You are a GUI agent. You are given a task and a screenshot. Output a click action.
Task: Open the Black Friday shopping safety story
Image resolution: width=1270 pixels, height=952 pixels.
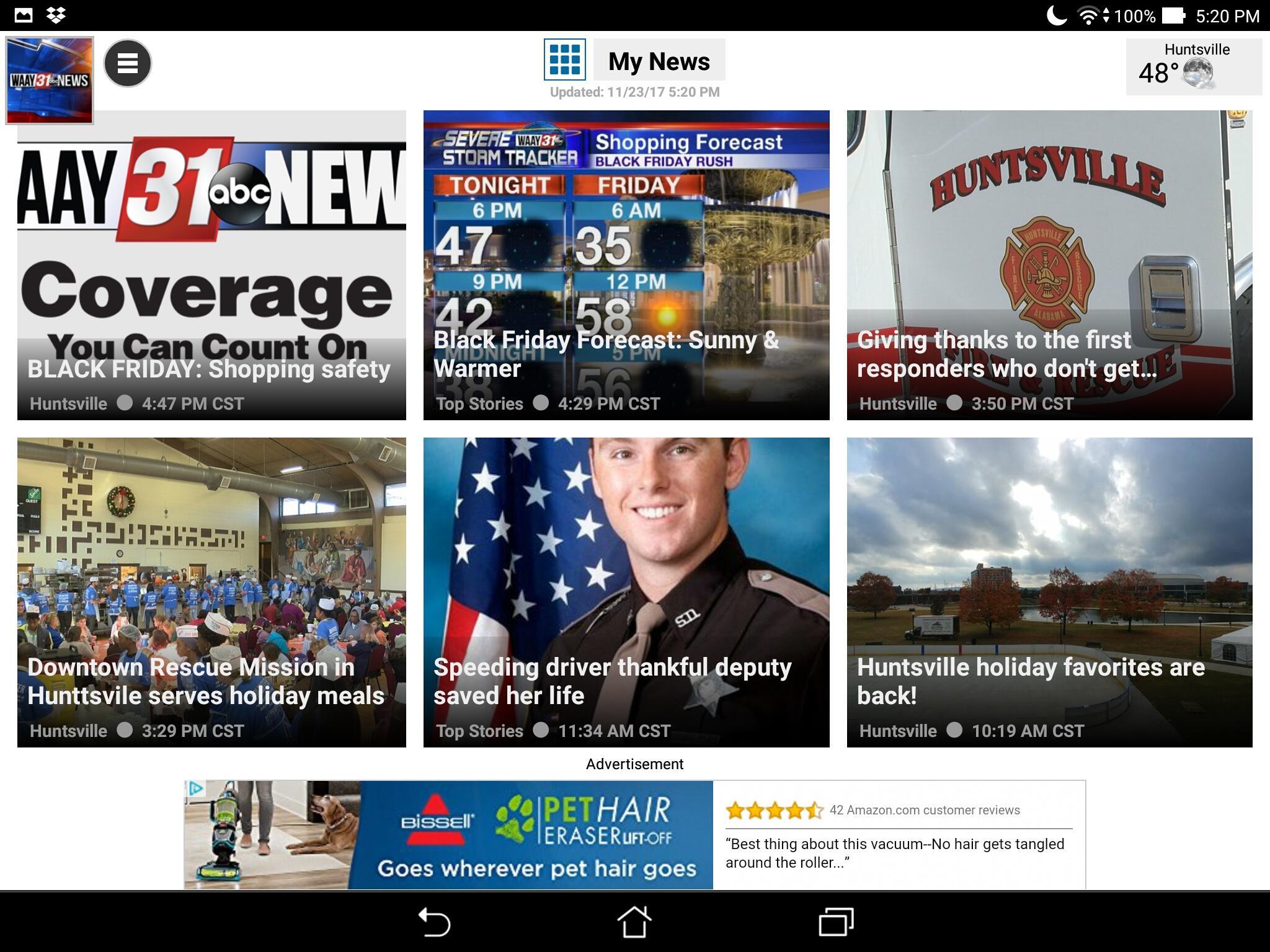211,267
